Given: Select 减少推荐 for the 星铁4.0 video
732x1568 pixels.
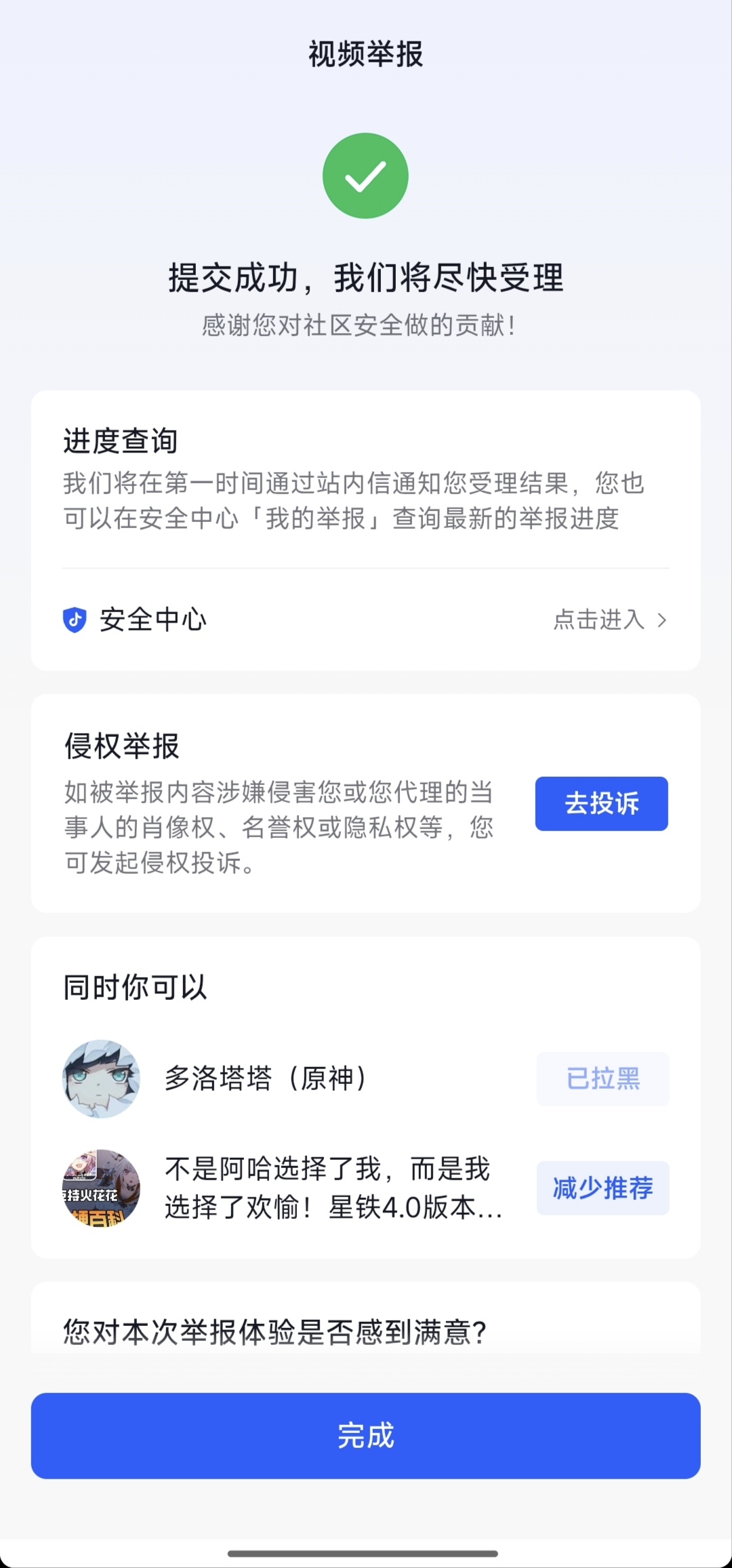Looking at the screenshot, I should coord(603,1188).
